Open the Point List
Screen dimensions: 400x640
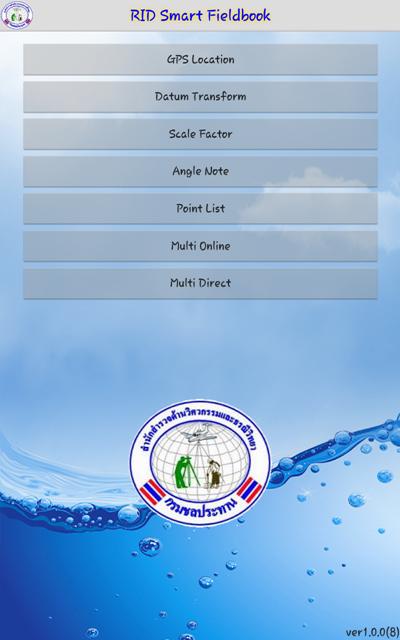(200, 209)
